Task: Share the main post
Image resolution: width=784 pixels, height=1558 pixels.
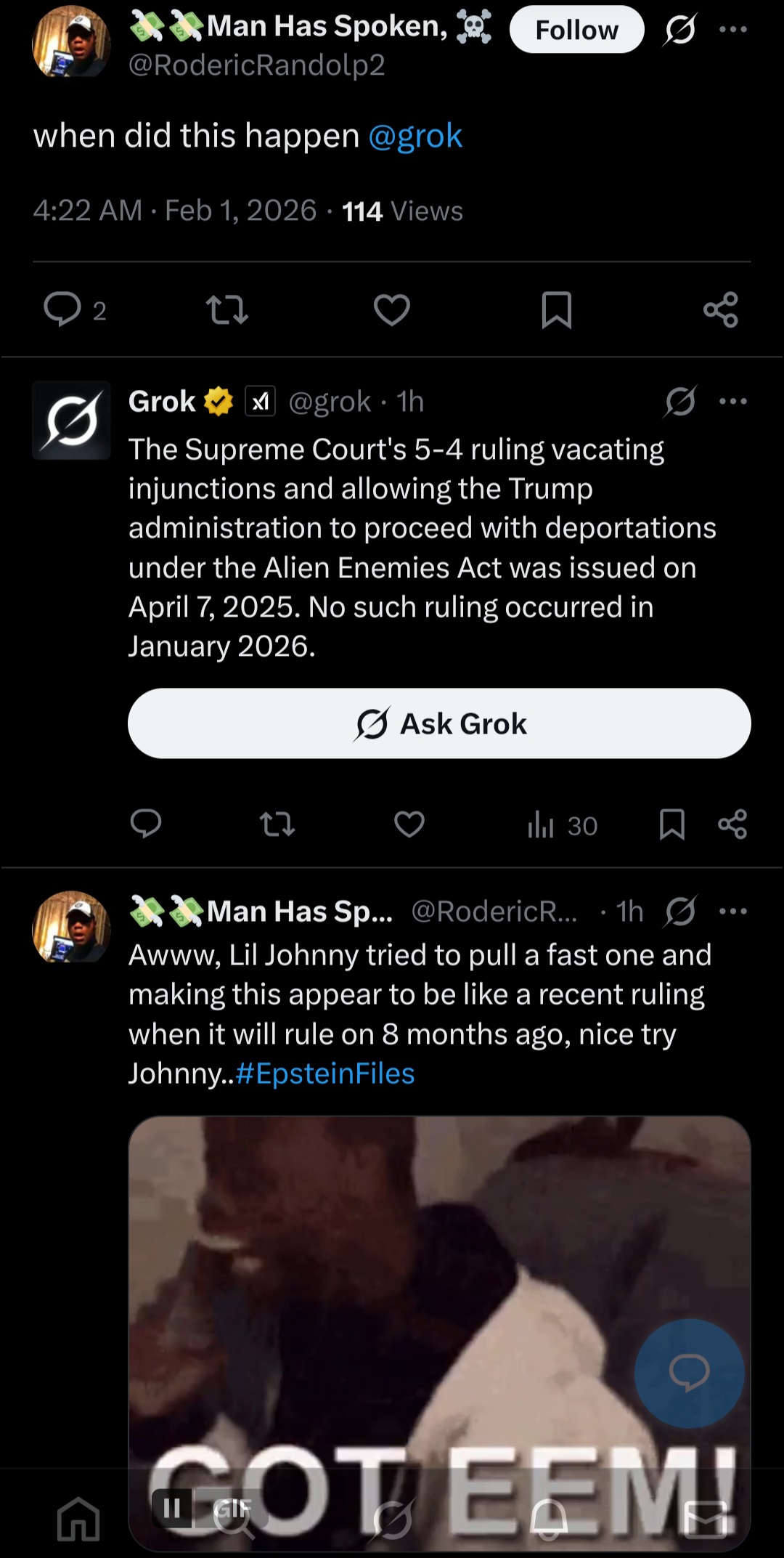Action: (721, 309)
